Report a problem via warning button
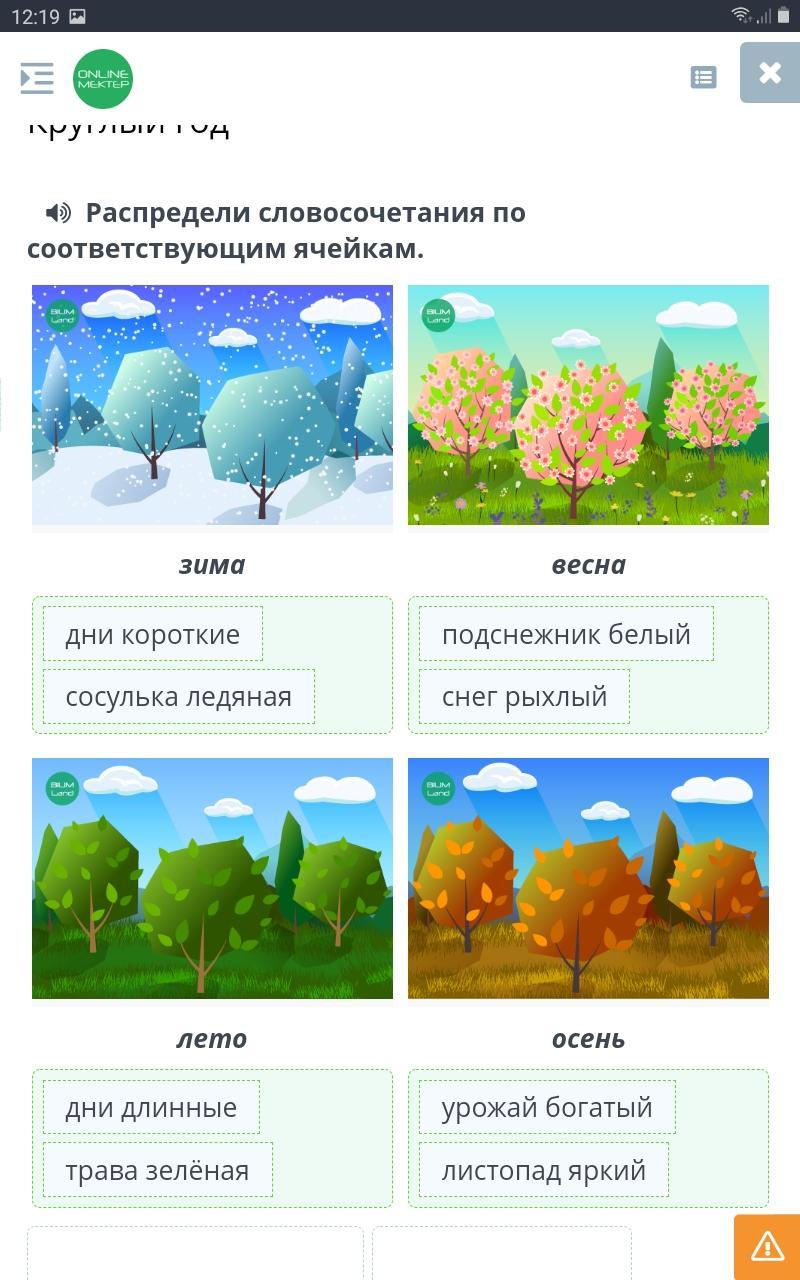This screenshot has height=1280, width=800. pyautogui.click(x=767, y=1246)
